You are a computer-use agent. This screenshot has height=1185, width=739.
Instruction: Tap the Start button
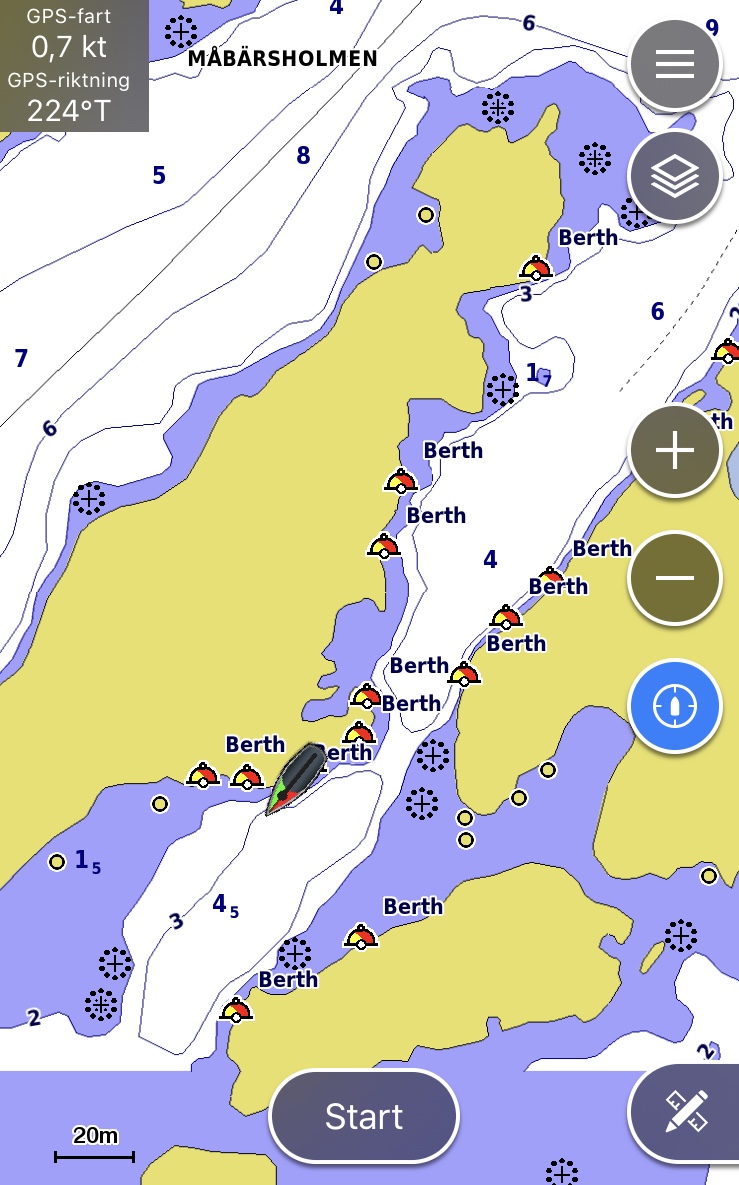pyautogui.click(x=364, y=1116)
